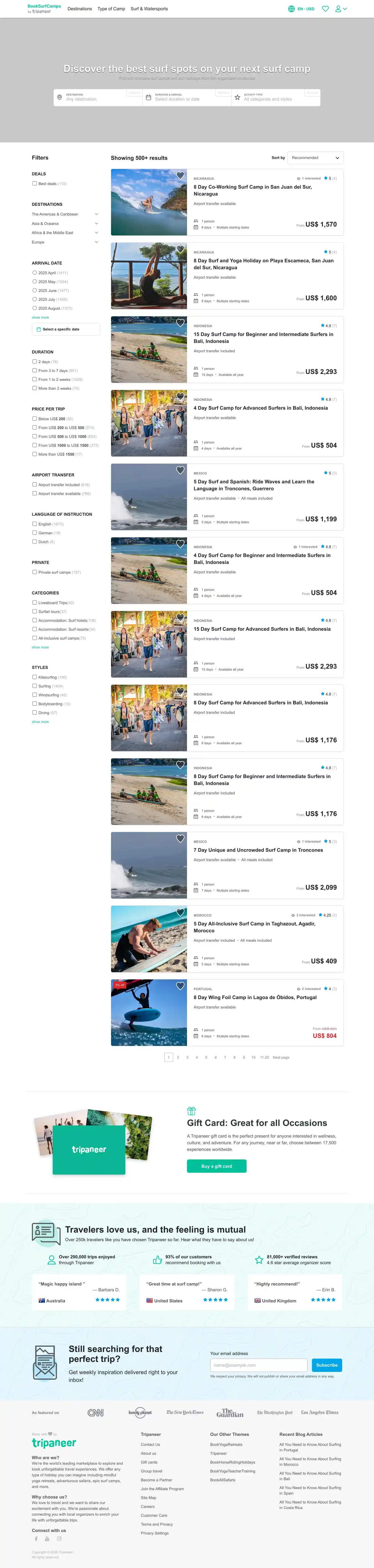
Task: Open the user account menu
Action: [x=340, y=9]
